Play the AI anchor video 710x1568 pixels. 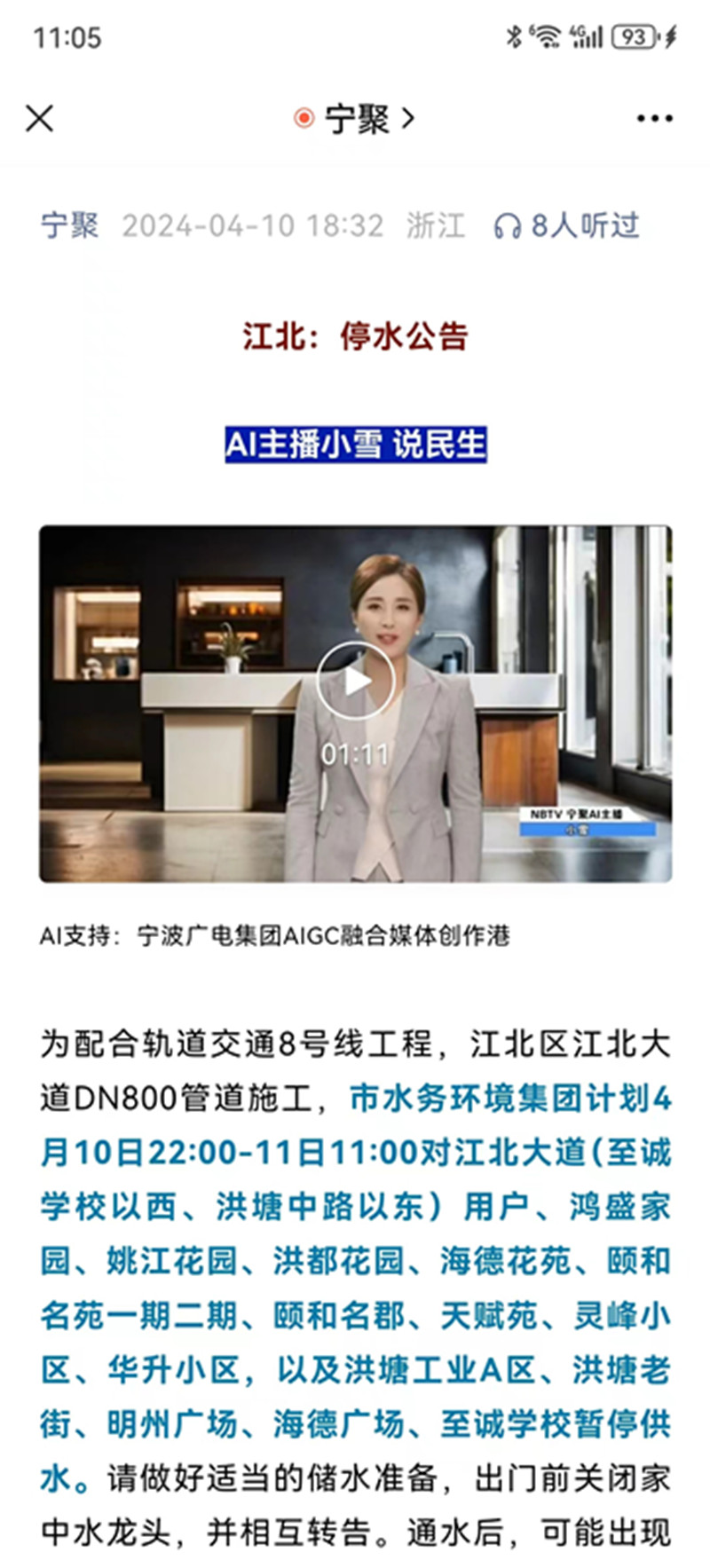click(x=356, y=682)
